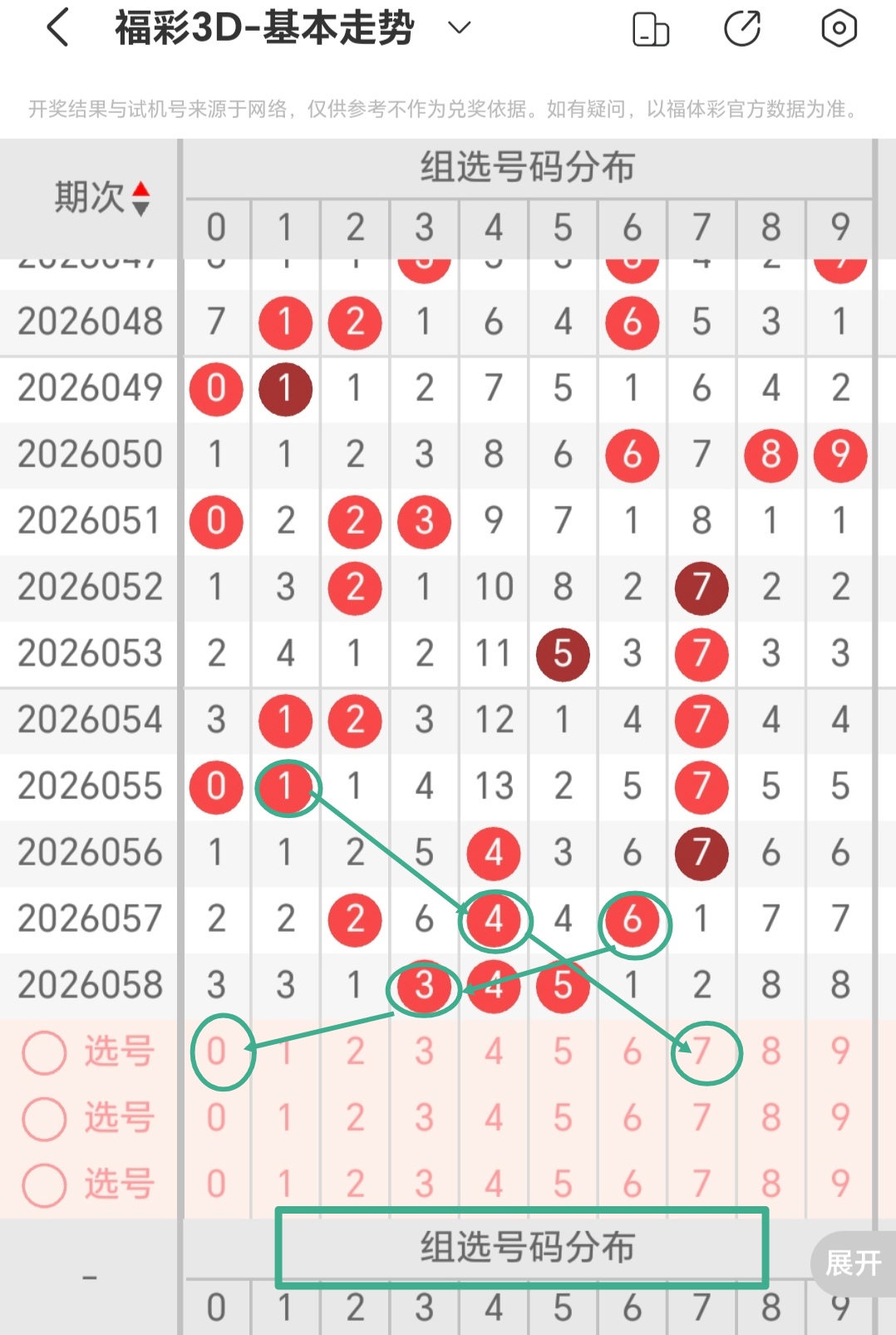Pick number 4 in the second 选号 row

(494, 1116)
